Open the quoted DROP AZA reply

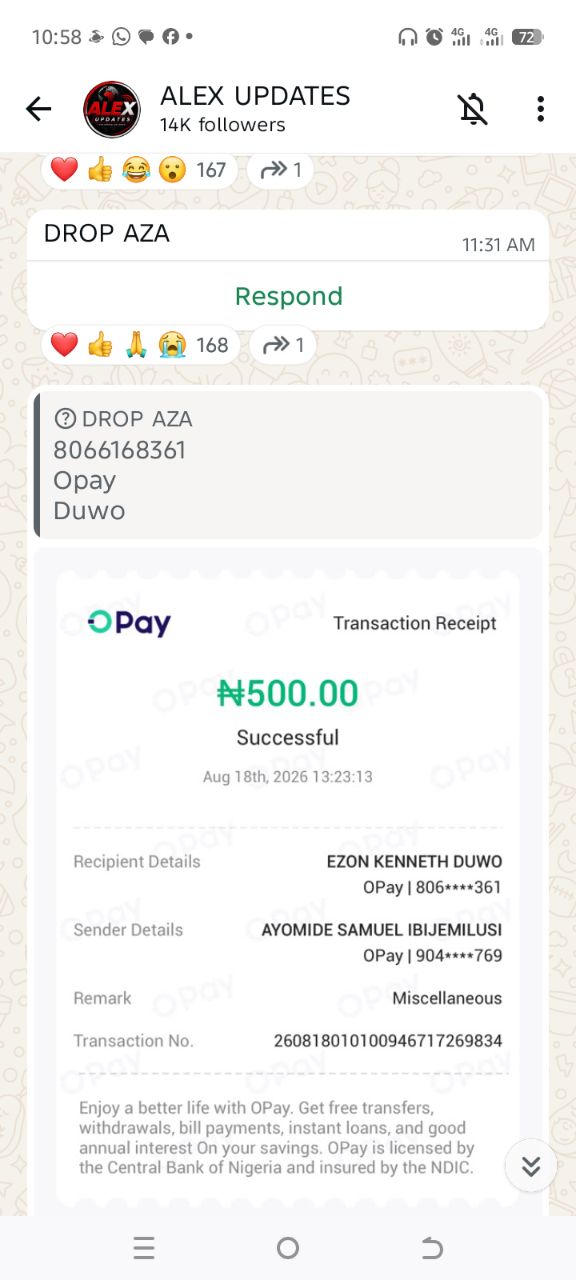pyautogui.click(x=288, y=465)
